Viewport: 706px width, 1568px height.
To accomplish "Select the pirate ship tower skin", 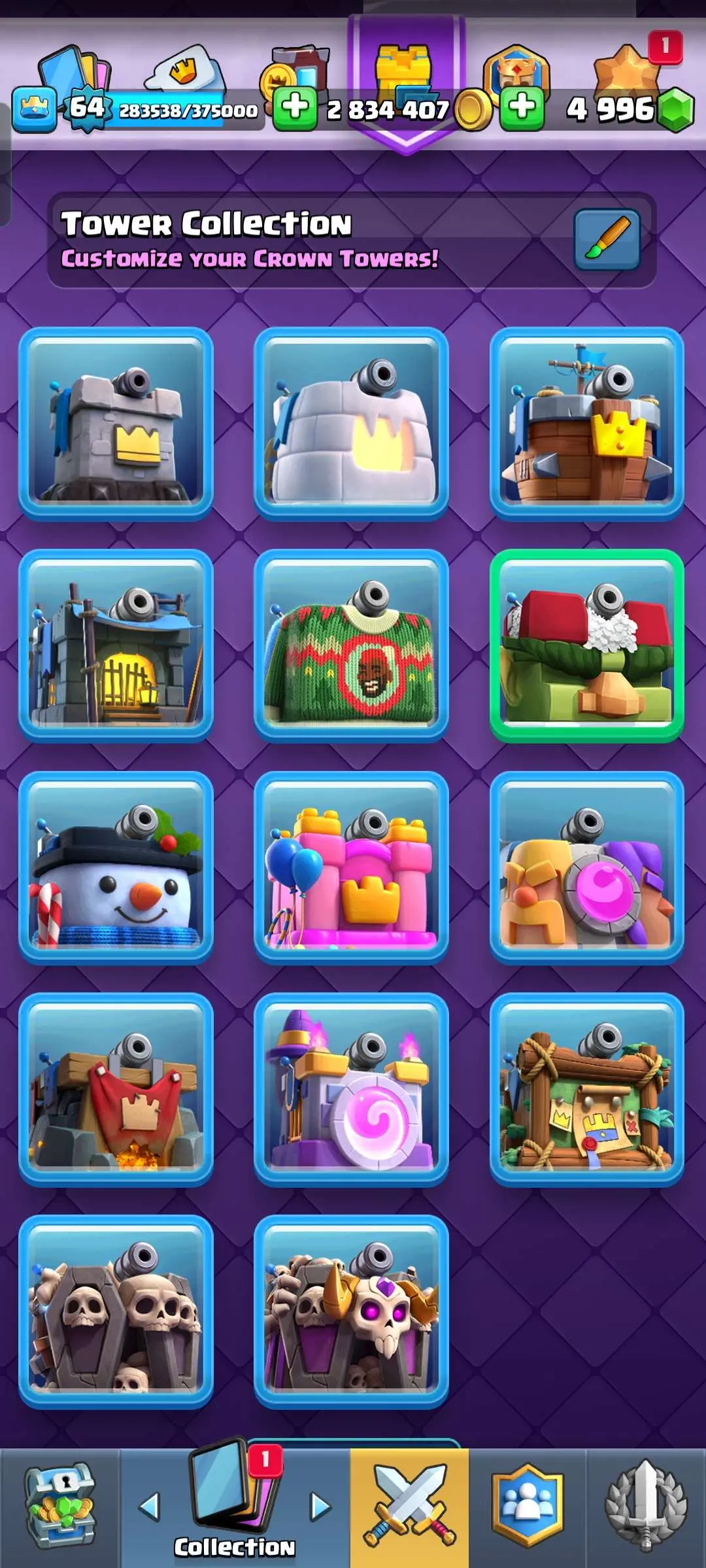I will pos(586,423).
